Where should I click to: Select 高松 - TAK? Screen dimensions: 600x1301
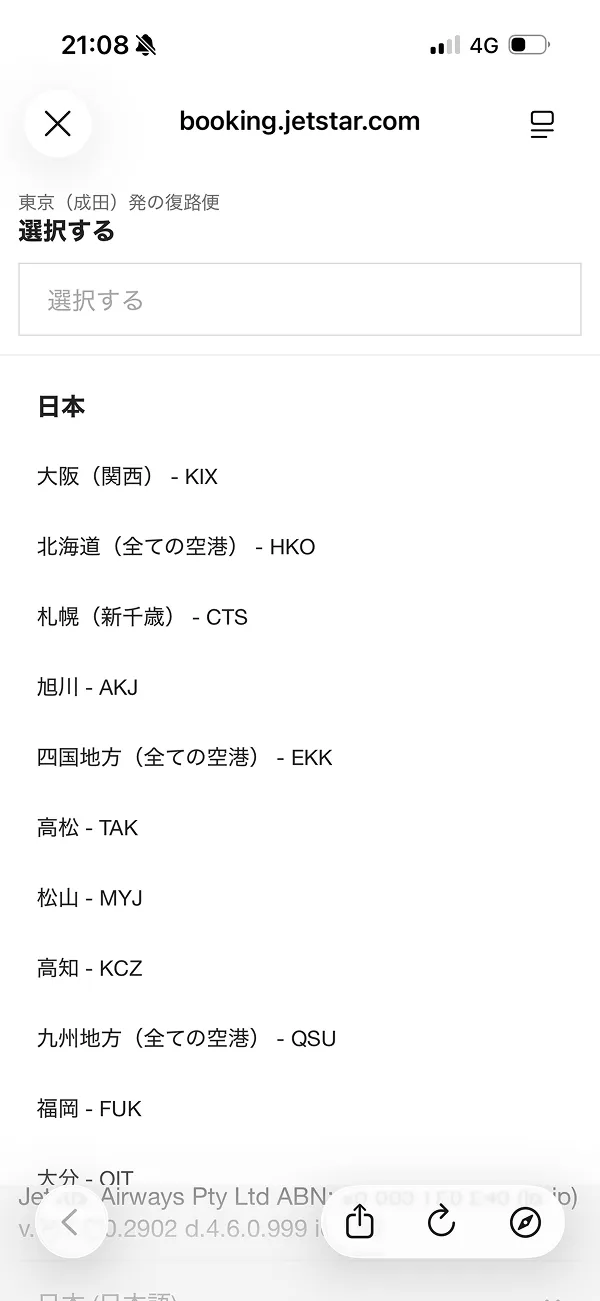87,828
